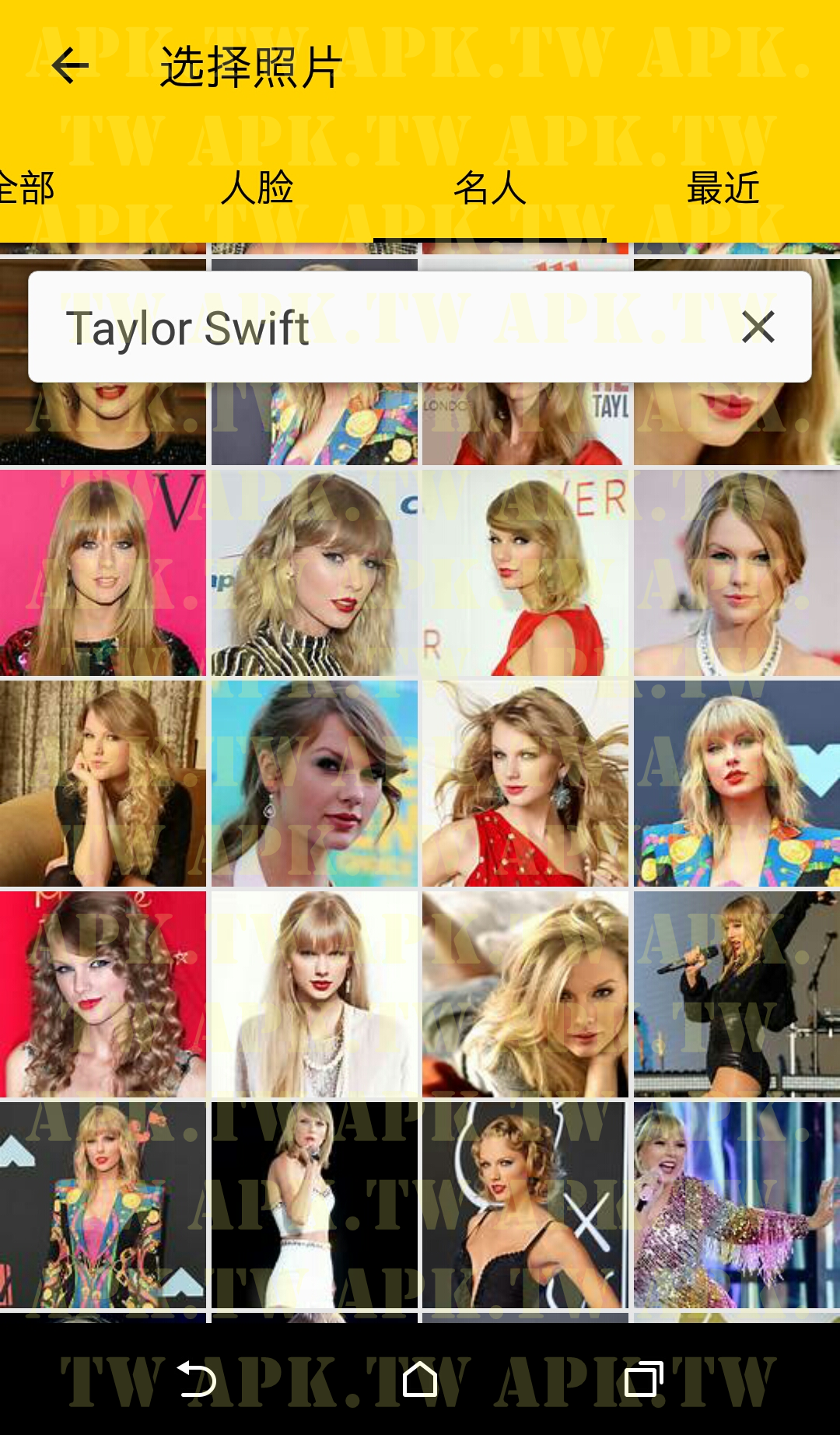840x1435 pixels.
Task: Select the 名人 tab
Action: pyautogui.click(x=490, y=189)
